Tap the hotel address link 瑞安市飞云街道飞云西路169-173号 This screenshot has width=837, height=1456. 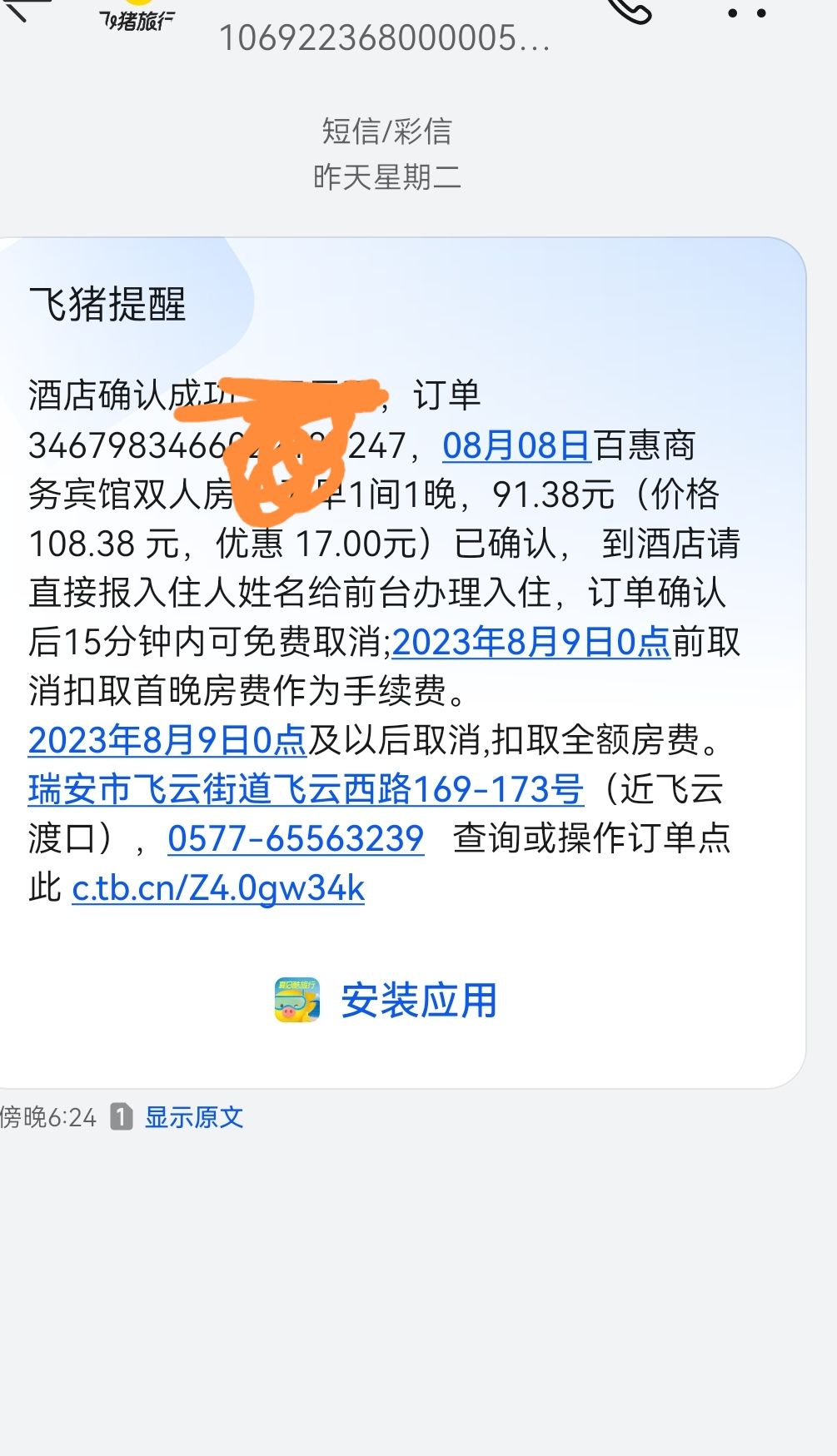(x=306, y=789)
